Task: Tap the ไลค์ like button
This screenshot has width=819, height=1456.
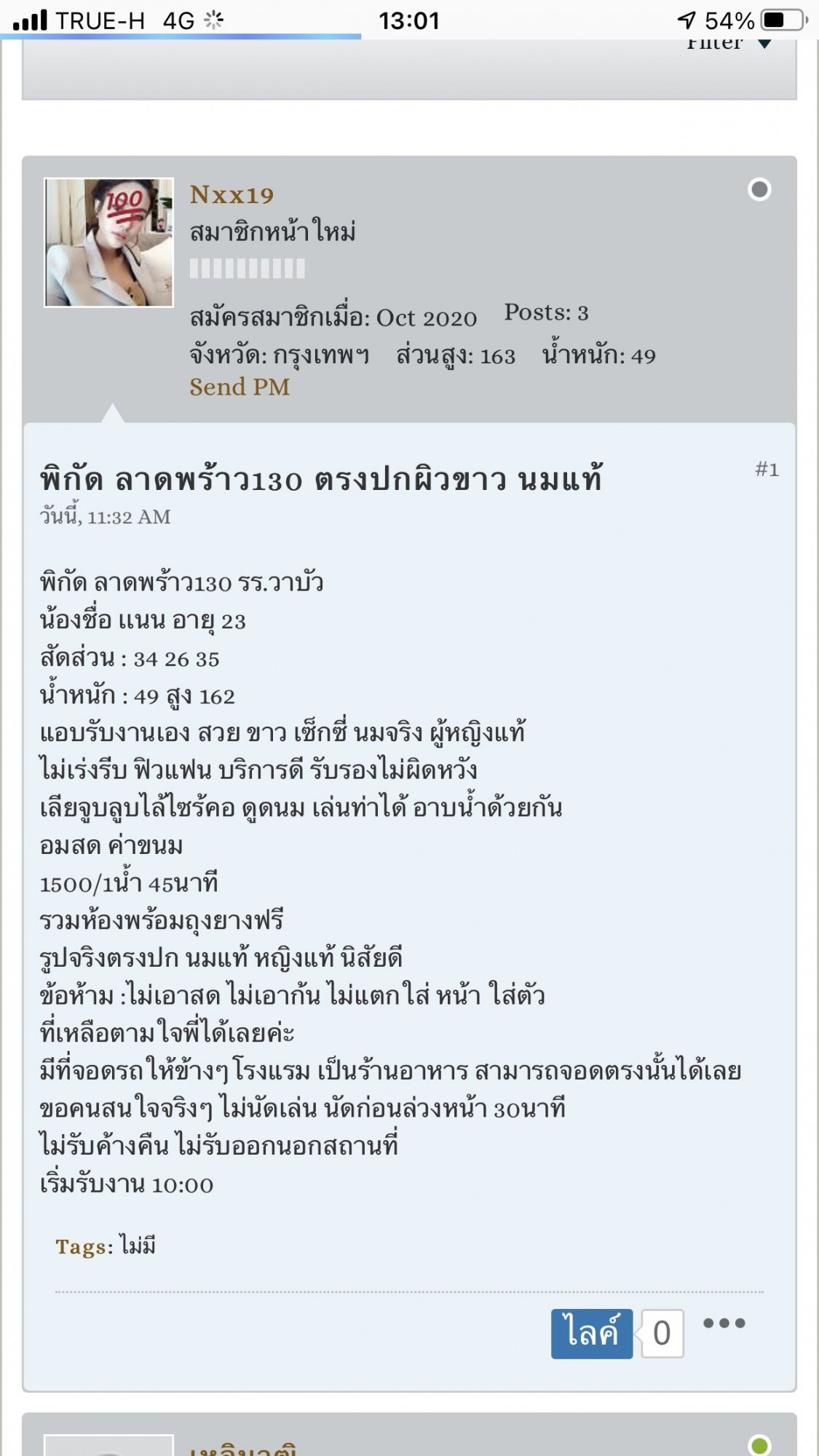Action: coord(592,1334)
